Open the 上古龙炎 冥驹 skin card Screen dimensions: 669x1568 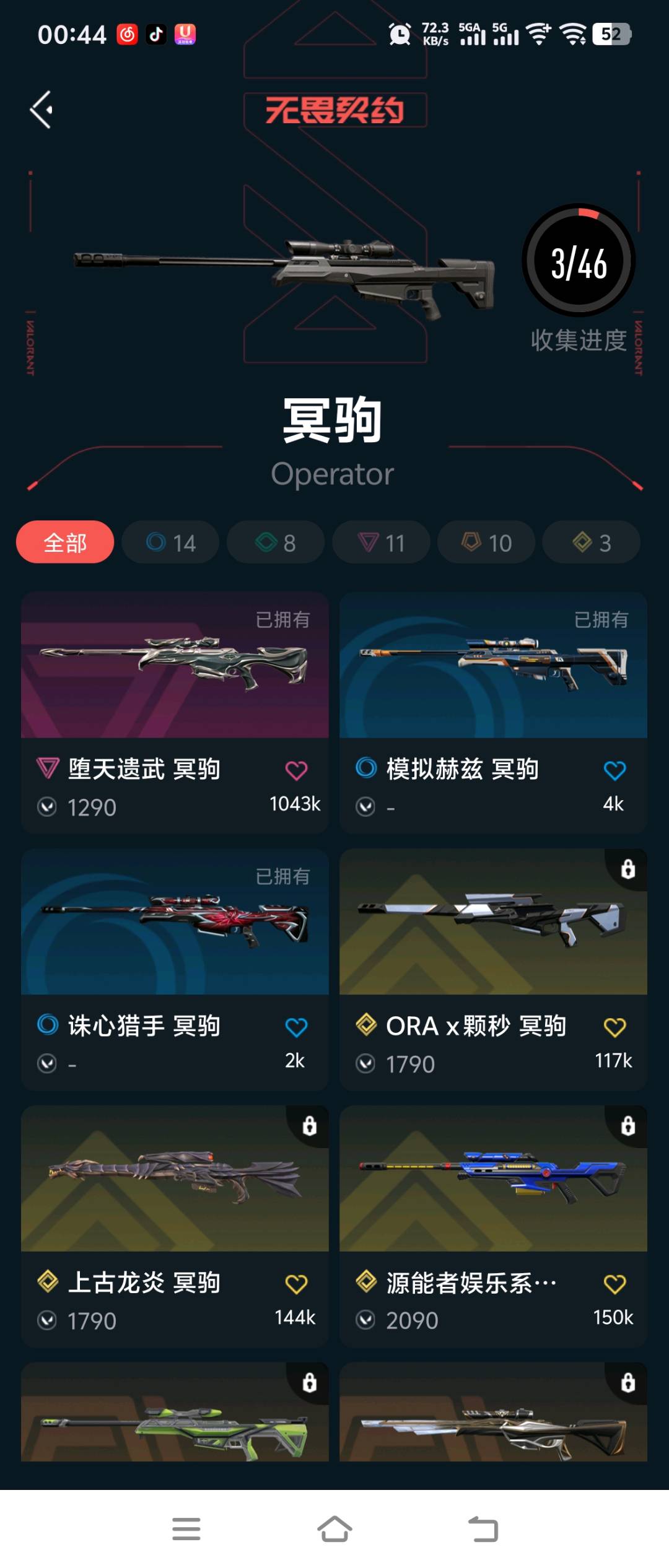[175, 1179]
